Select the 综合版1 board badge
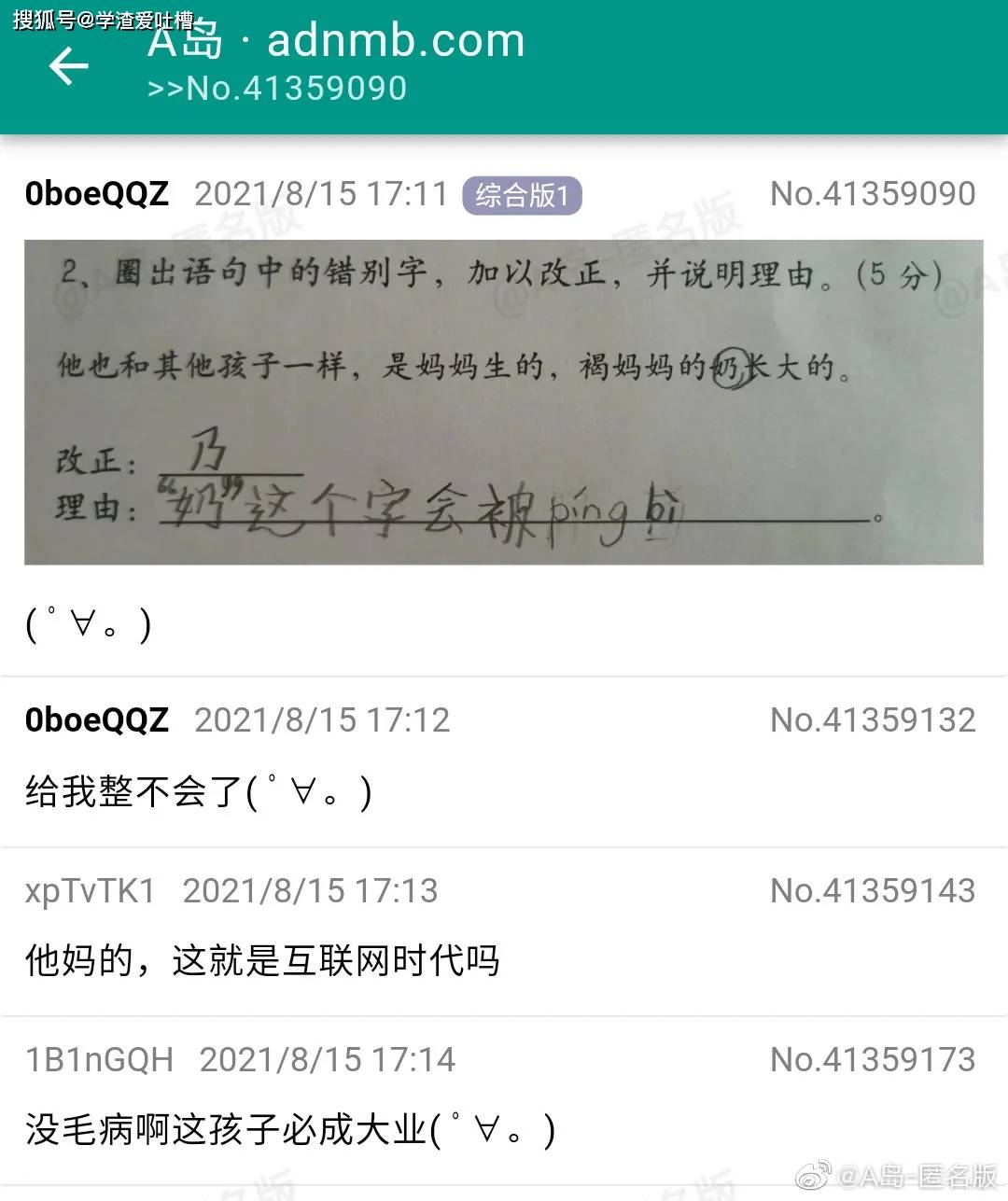This screenshot has height=1201, width=1008. coord(521,195)
